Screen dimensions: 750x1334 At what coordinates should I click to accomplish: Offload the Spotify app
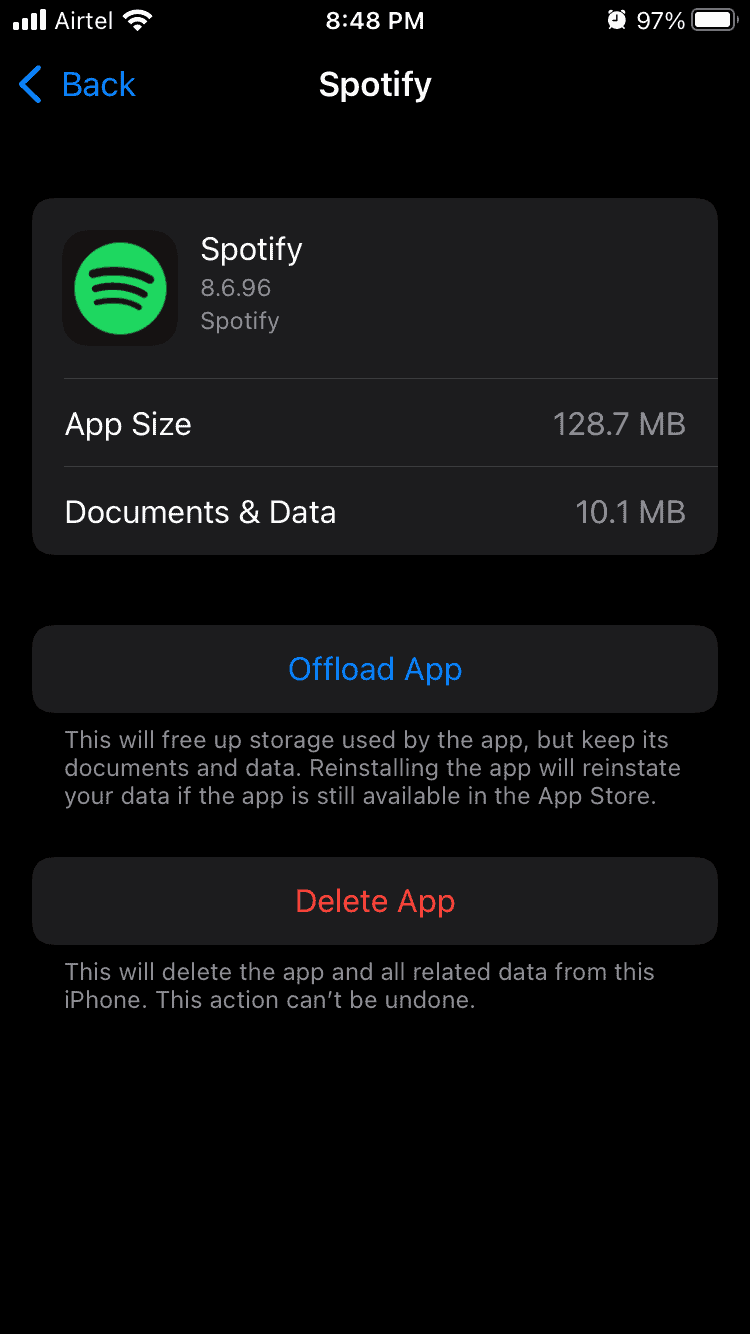[375, 669]
